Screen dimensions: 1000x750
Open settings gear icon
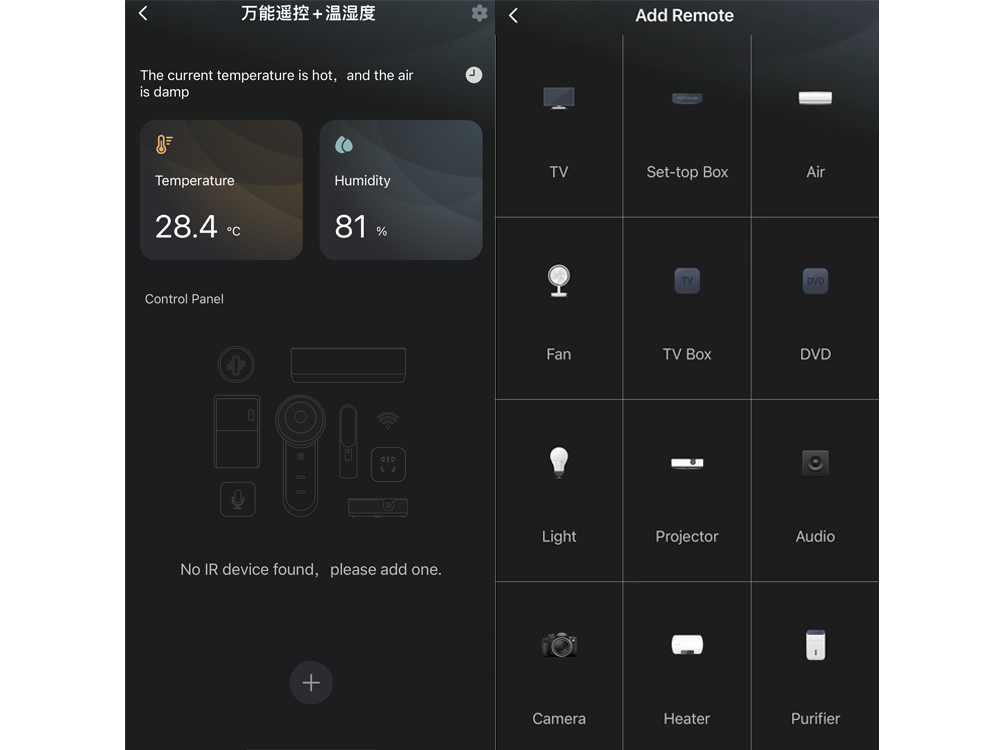pyautogui.click(x=480, y=13)
